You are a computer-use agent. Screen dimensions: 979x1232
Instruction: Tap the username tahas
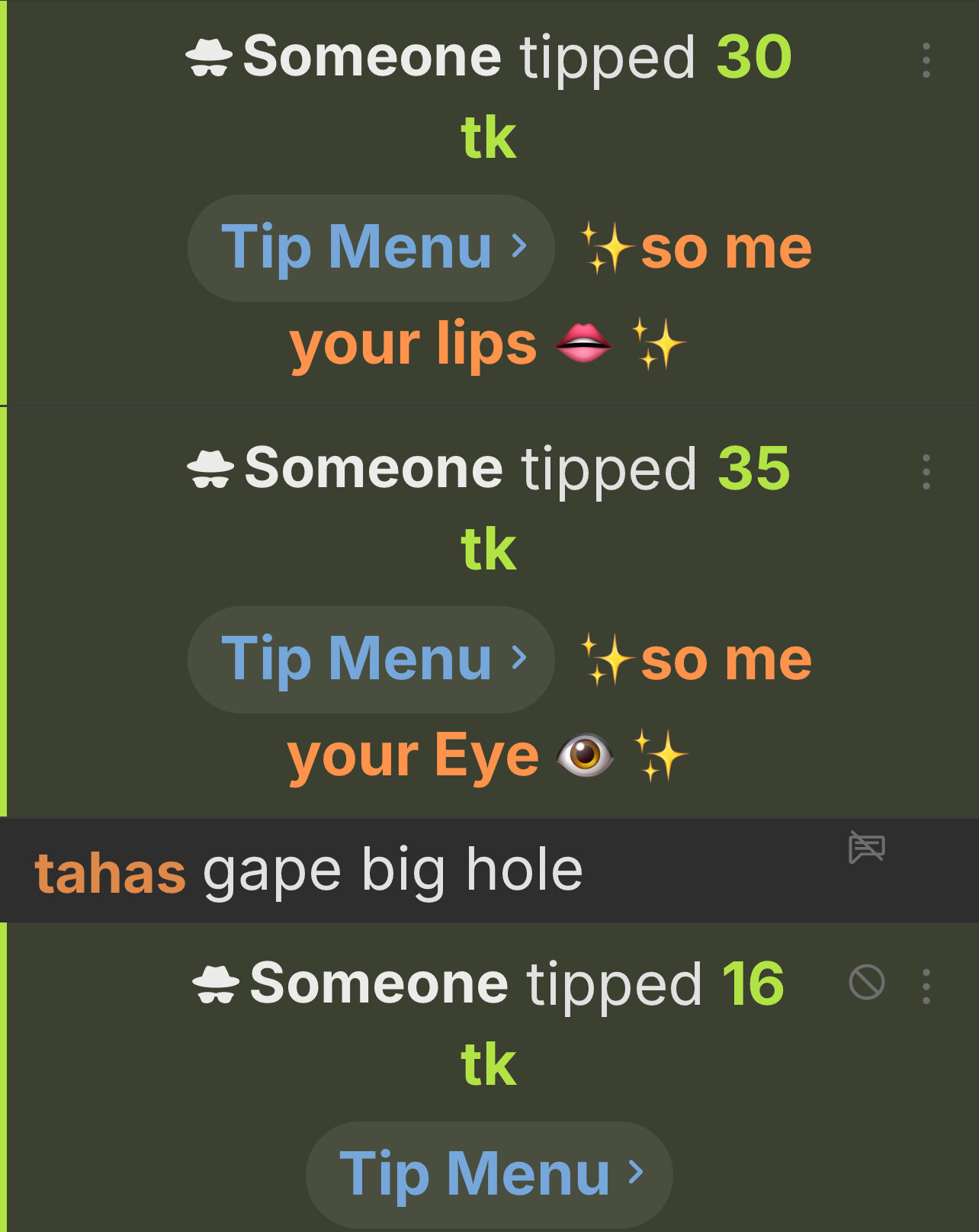[110, 872]
